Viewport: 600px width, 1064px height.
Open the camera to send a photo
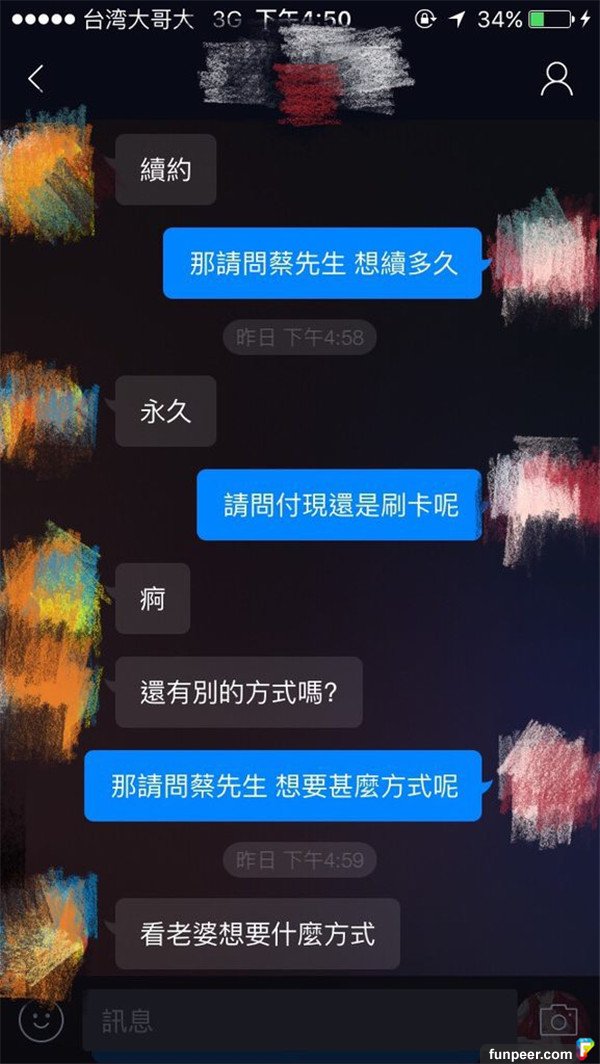coord(558,1020)
